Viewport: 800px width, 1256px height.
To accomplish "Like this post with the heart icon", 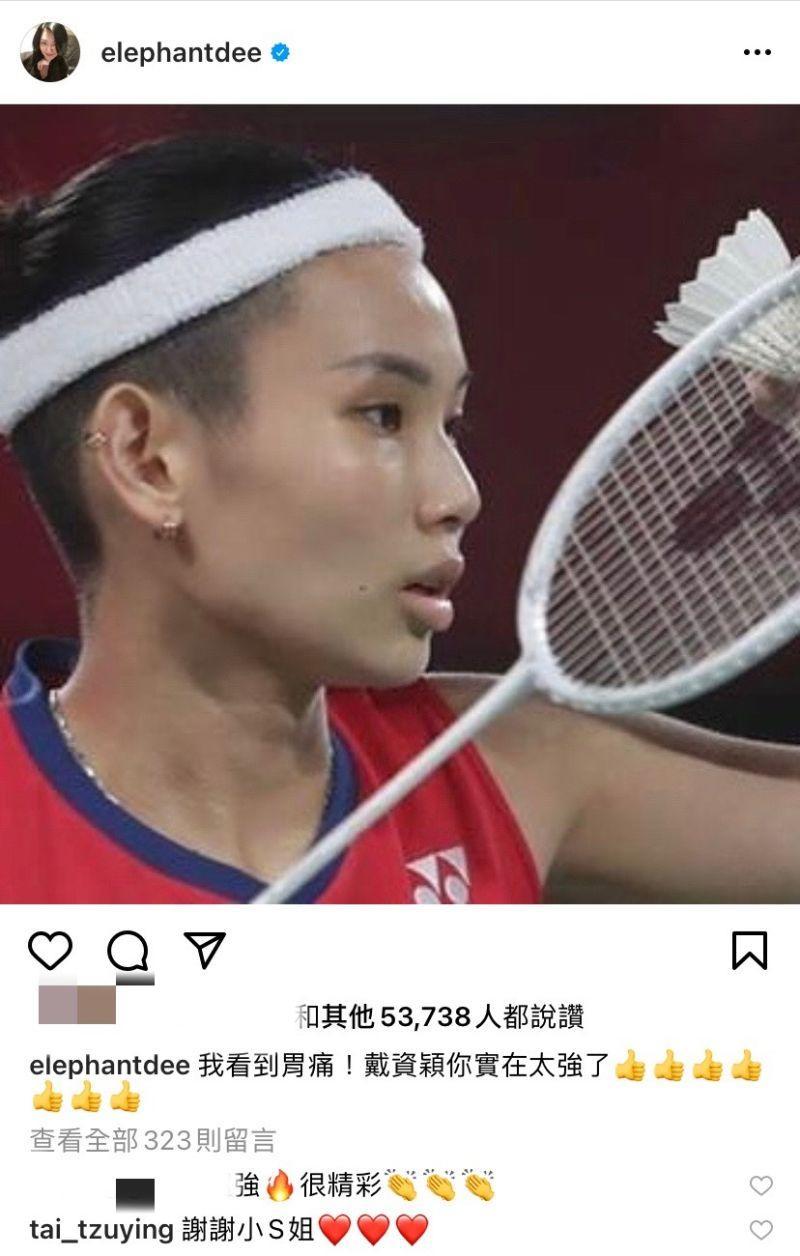I will click(50, 950).
